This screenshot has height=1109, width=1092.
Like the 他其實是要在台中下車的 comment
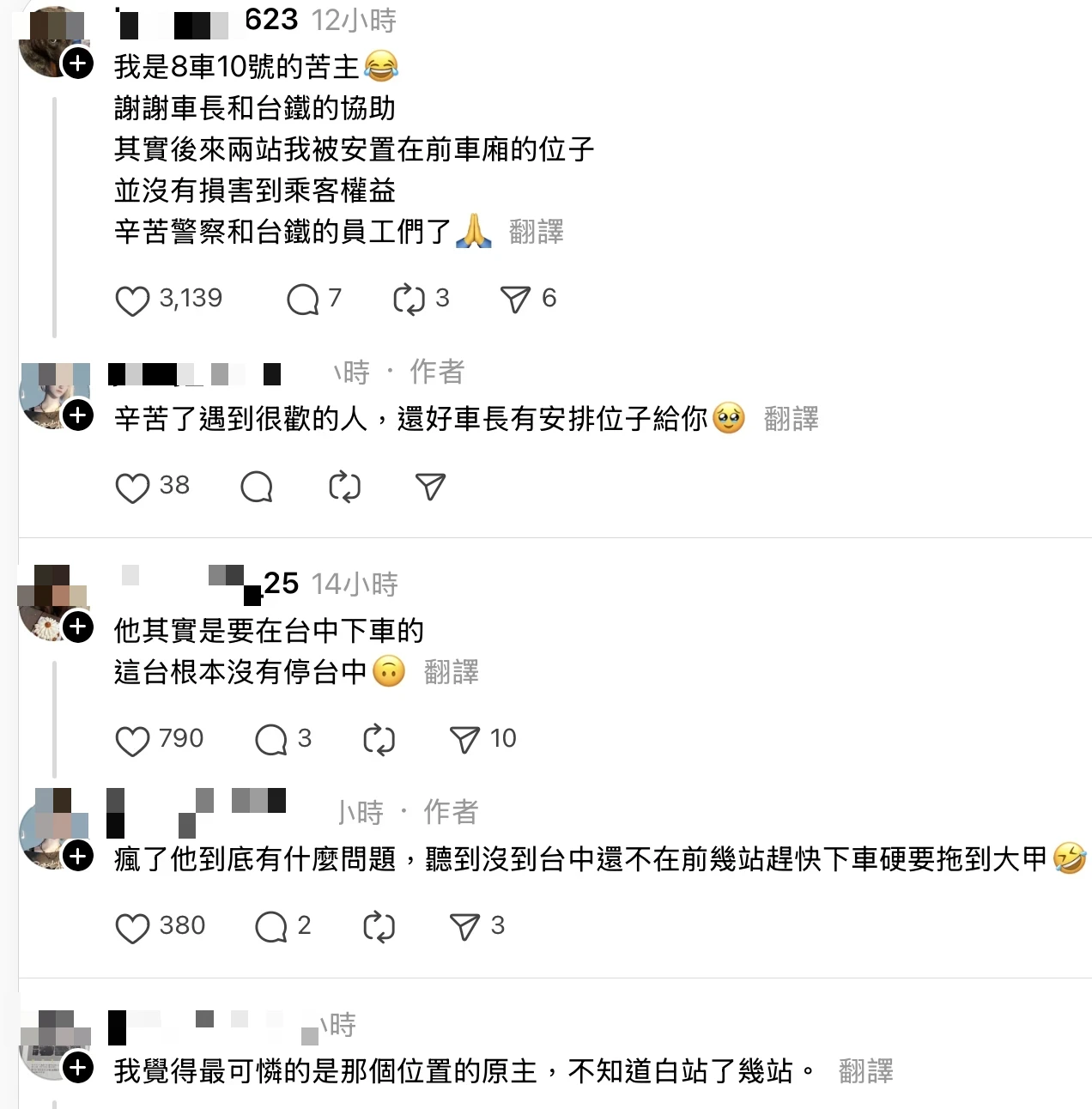[x=132, y=741]
